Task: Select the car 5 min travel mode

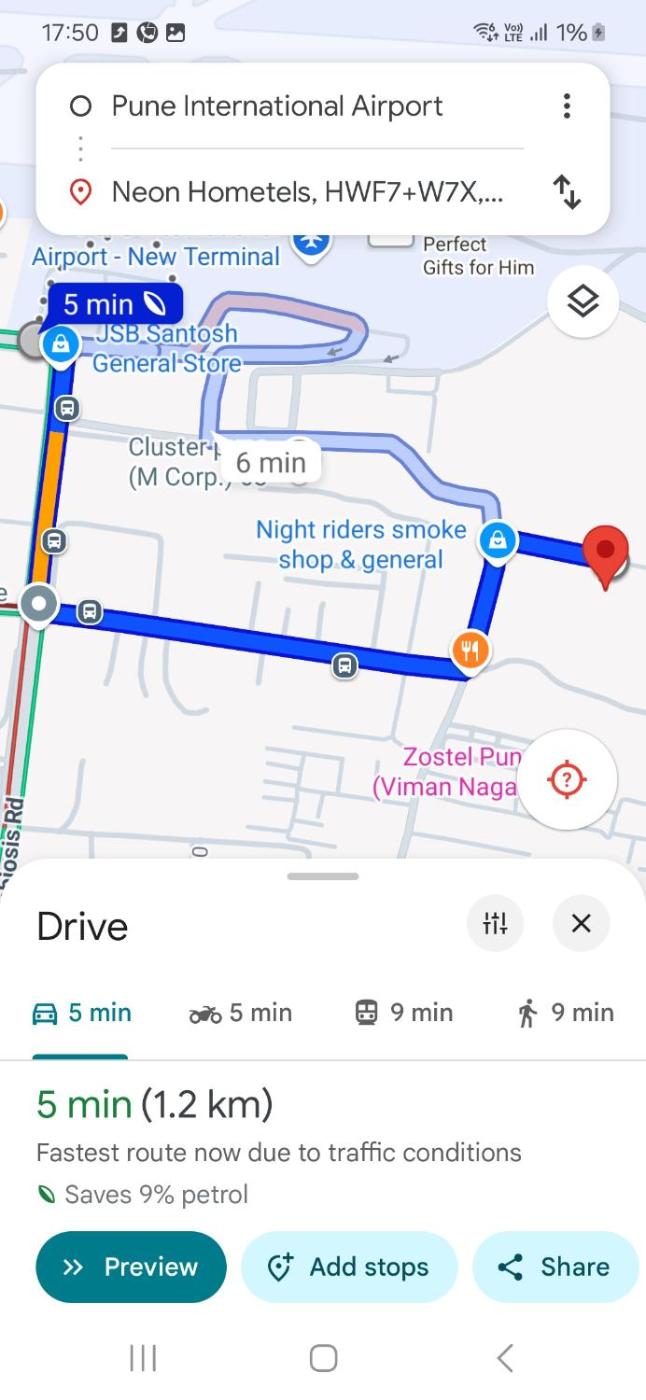Action: pyautogui.click(x=82, y=1013)
